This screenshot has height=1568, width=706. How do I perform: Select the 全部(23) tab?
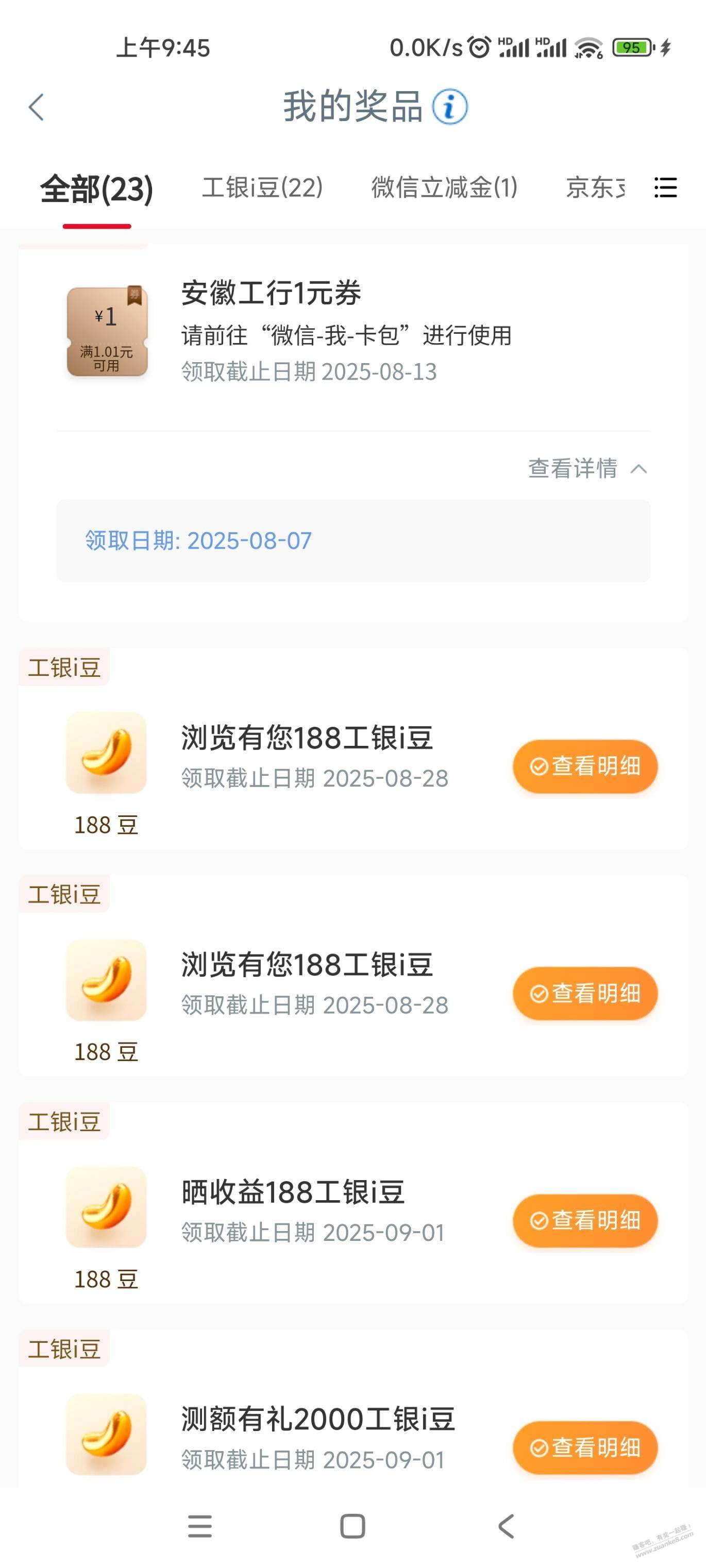pyautogui.click(x=97, y=189)
